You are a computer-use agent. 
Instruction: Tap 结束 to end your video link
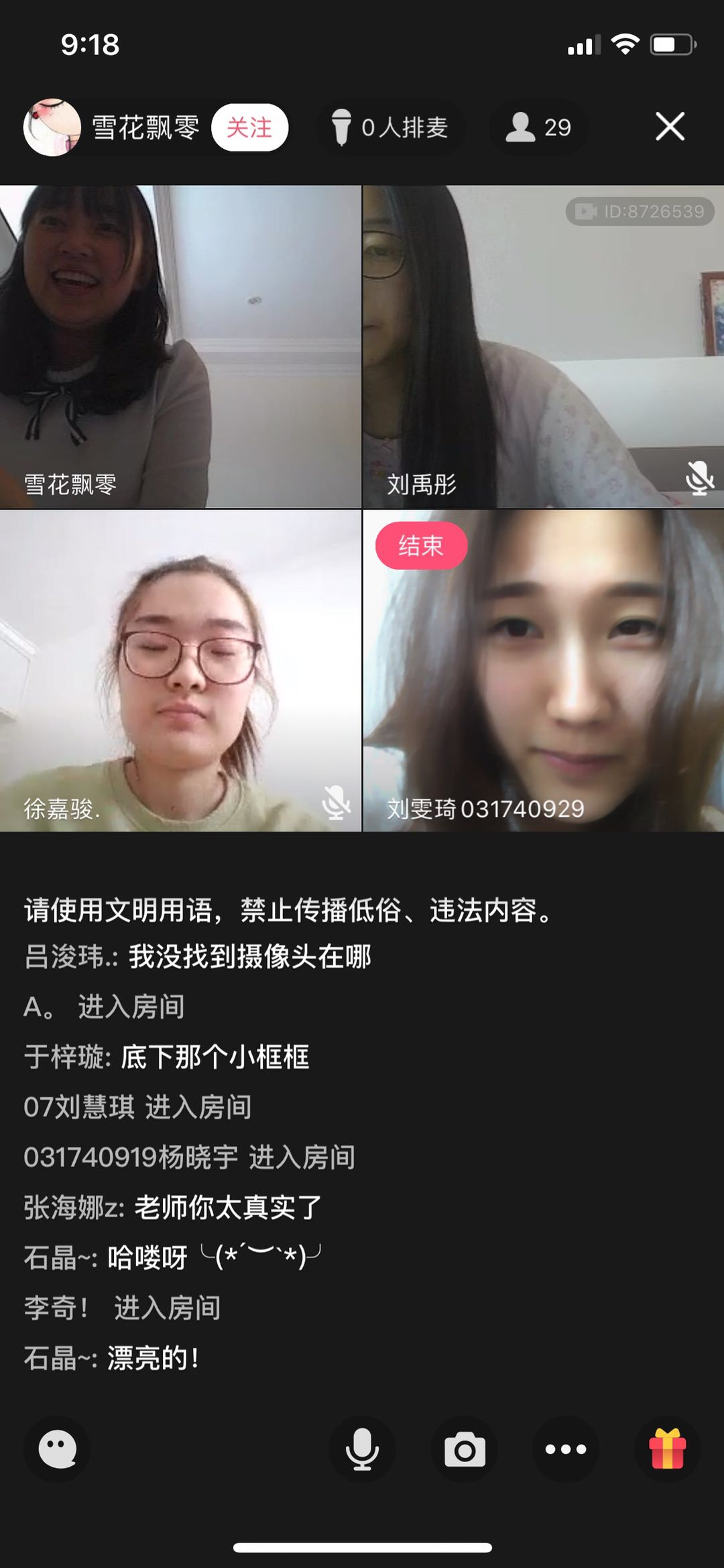pyautogui.click(x=421, y=546)
